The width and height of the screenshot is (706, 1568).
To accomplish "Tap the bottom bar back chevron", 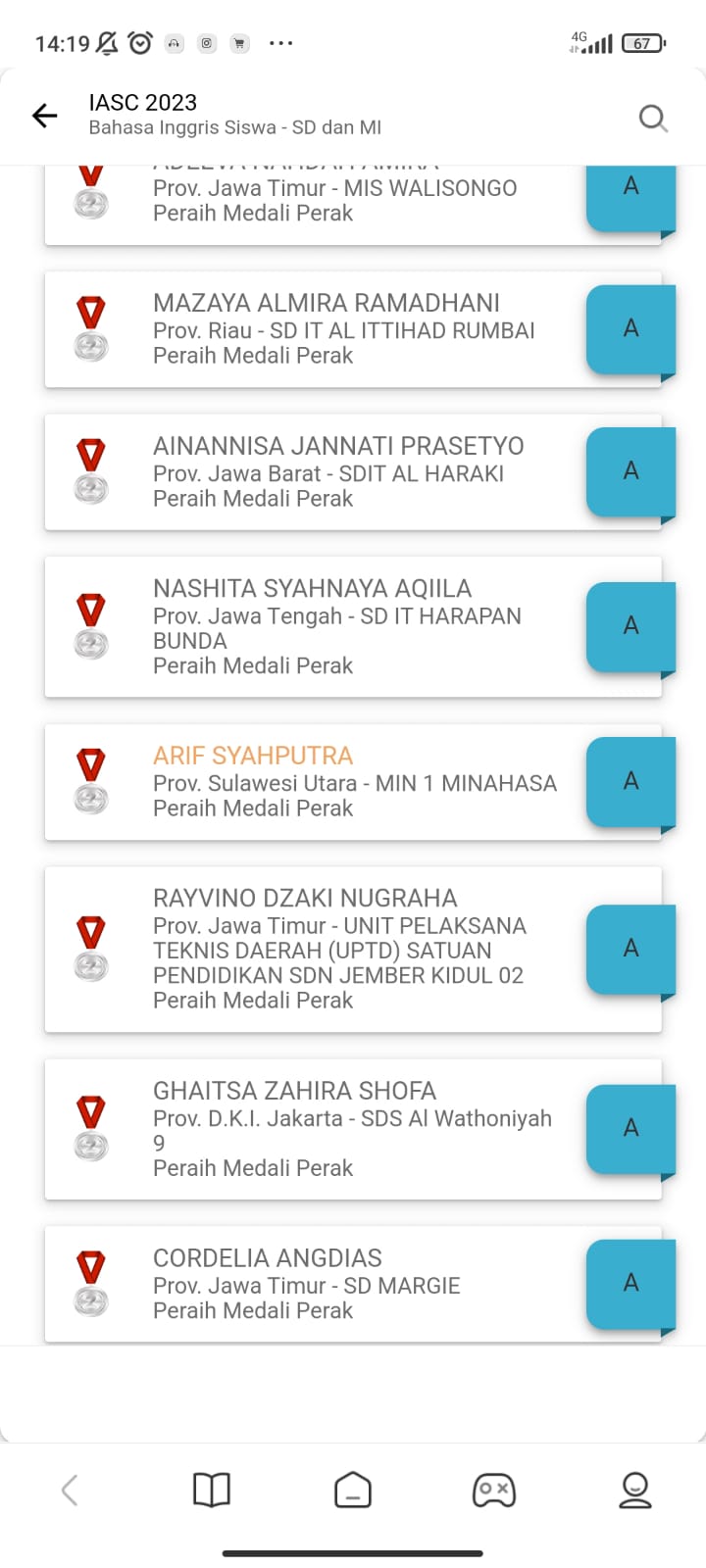I will click(x=70, y=1491).
